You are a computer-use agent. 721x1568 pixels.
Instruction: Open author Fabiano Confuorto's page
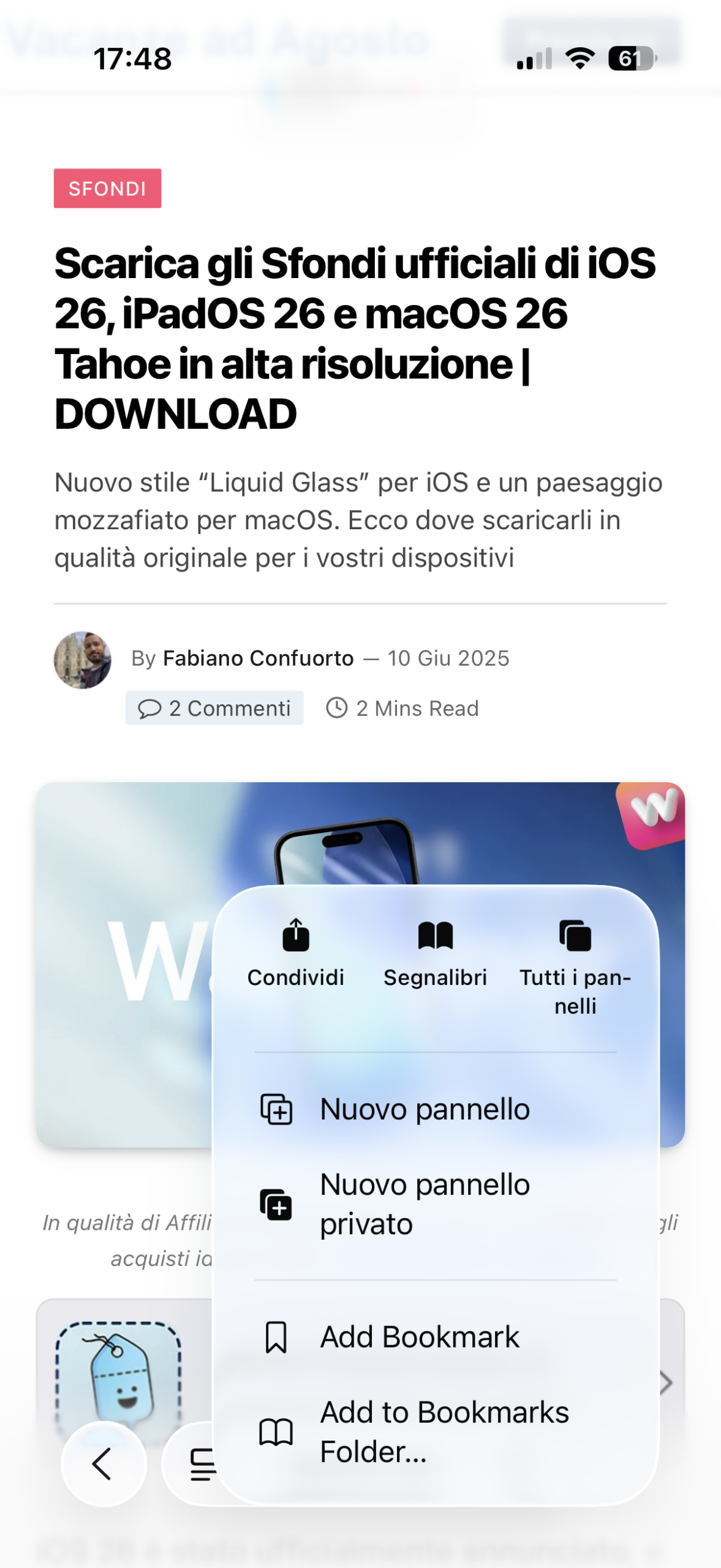click(x=259, y=658)
